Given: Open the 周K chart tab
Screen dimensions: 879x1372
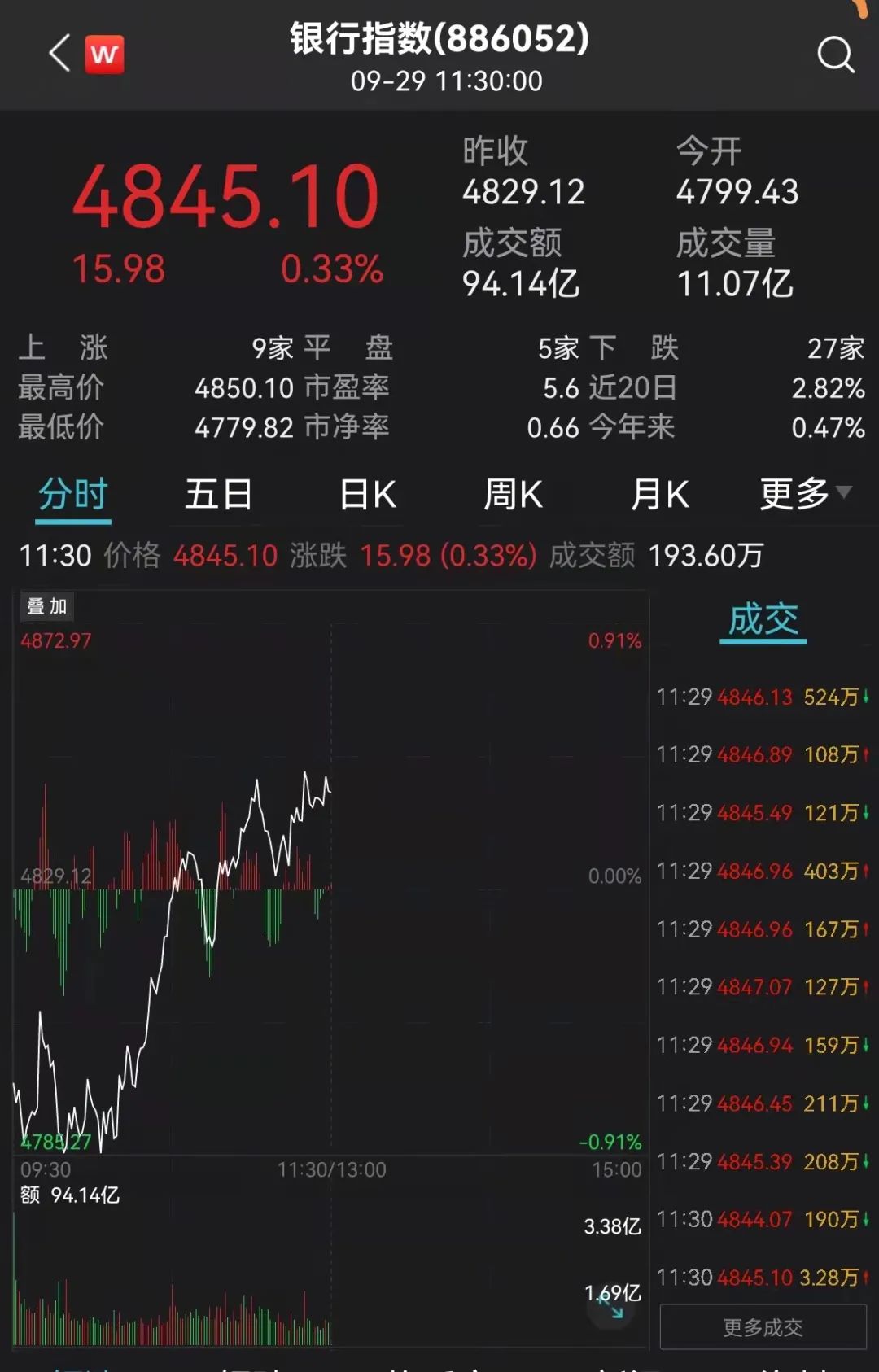Looking at the screenshot, I should pos(513,495).
